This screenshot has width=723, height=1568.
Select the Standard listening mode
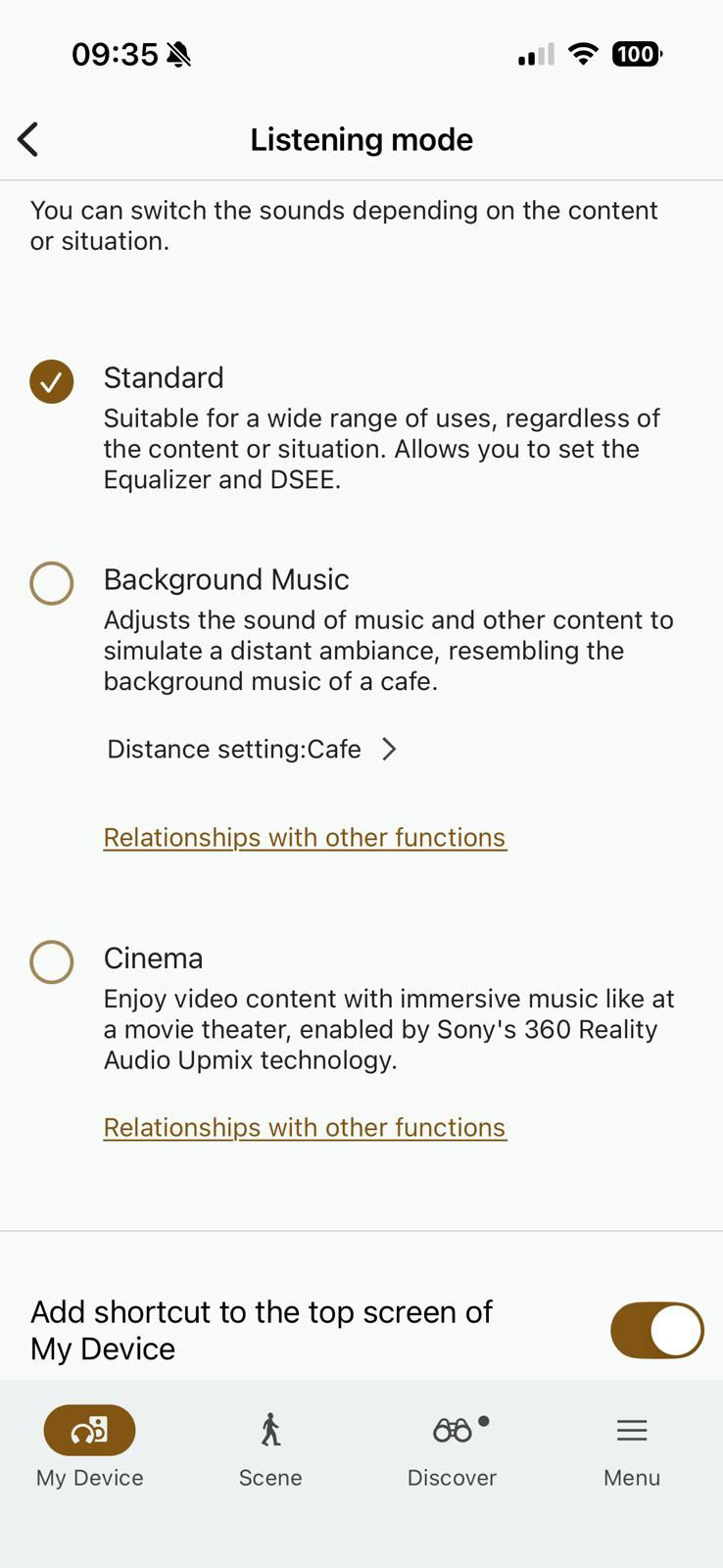[52, 382]
